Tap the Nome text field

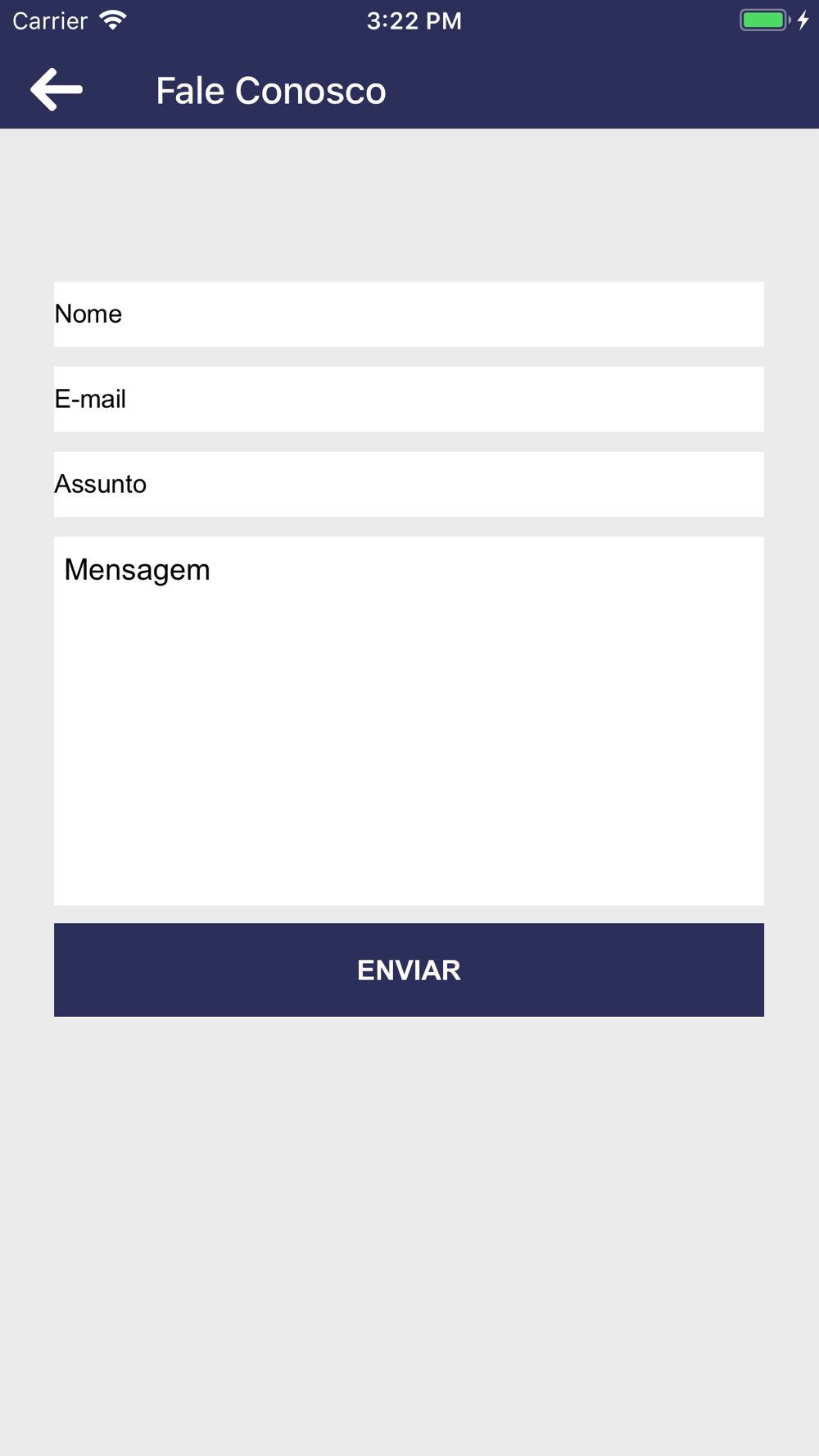409,314
